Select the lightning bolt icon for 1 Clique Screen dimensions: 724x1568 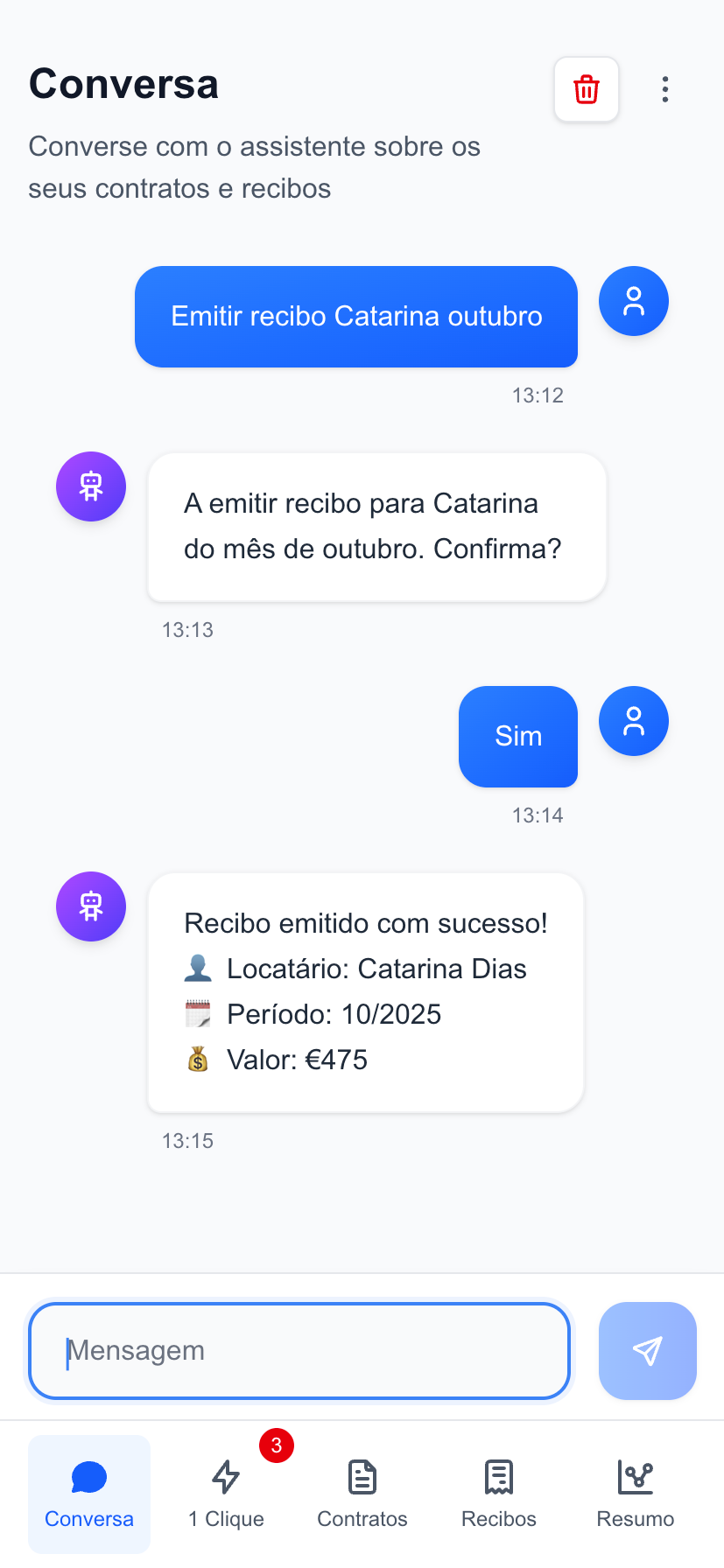[225, 1476]
